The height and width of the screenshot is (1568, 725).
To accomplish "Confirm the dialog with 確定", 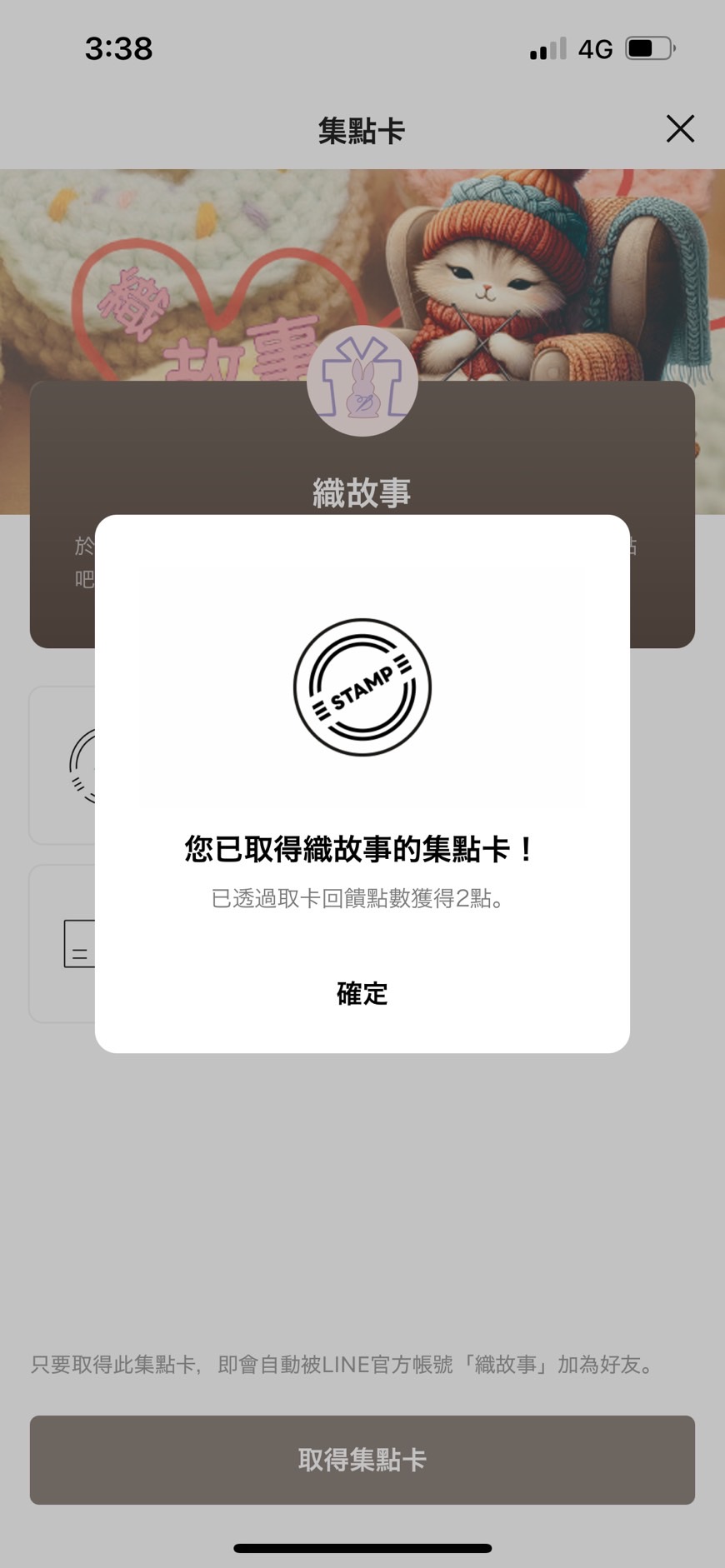I will 362,993.
